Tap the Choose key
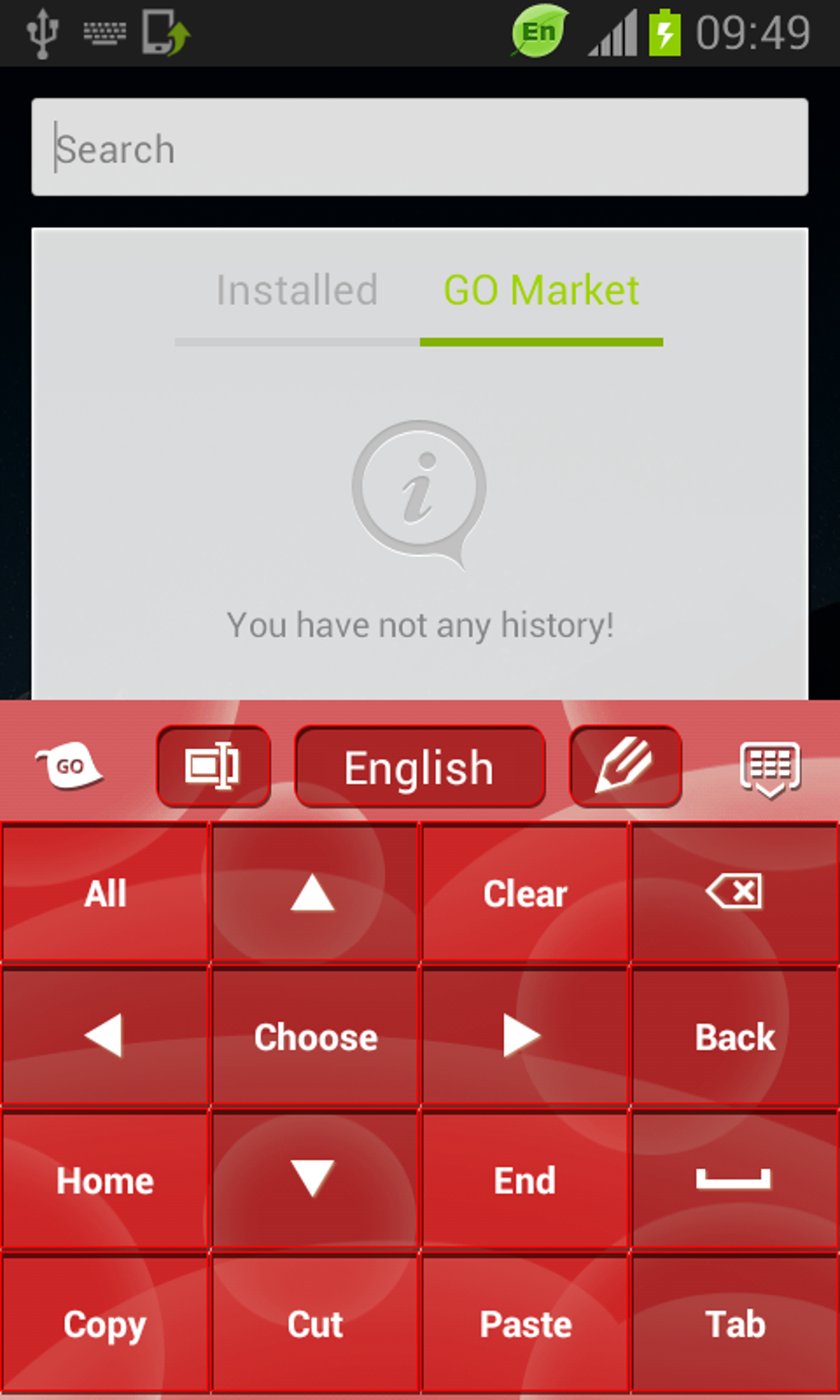Viewport: 840px width, 1400px height. pyautogui.click(x=315, y=1037)
